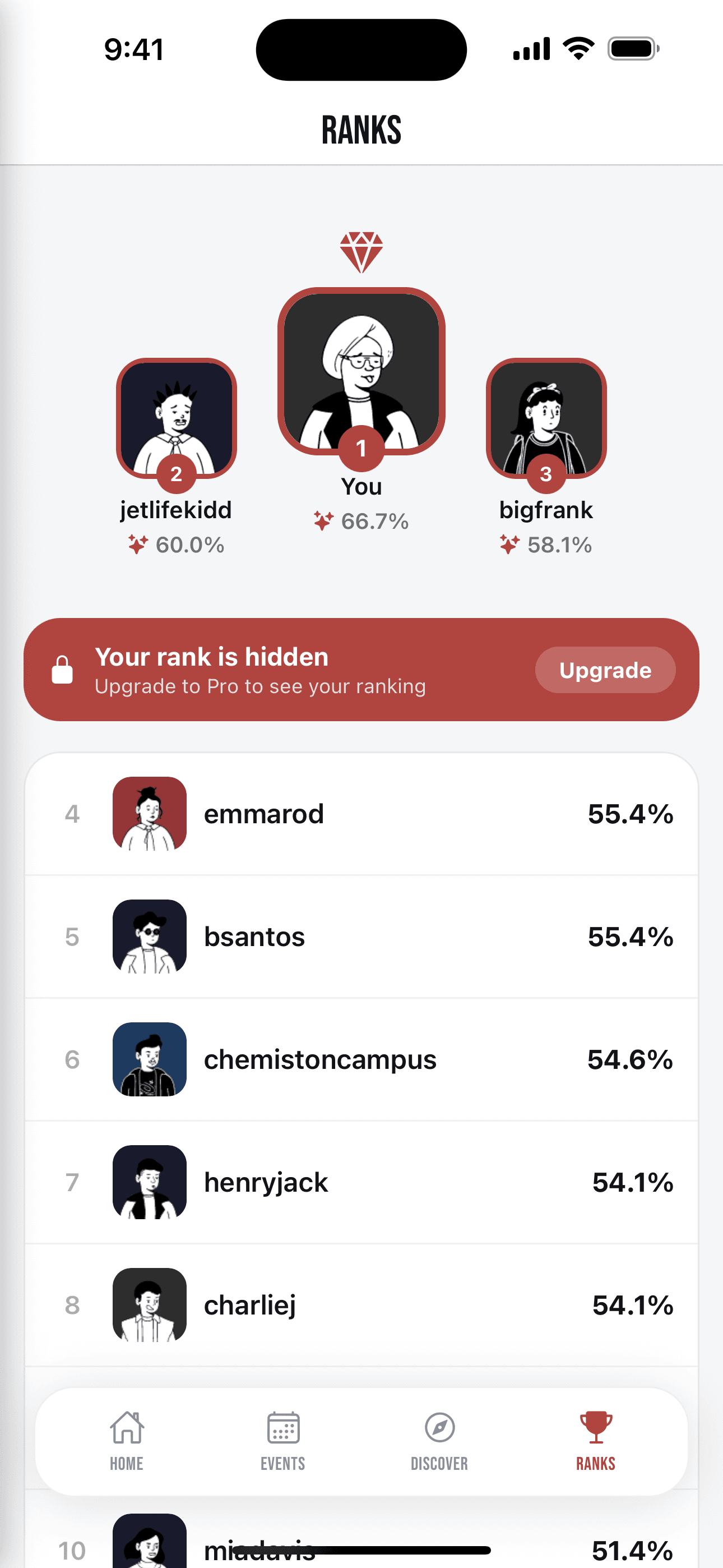Open charliej's ranking entry
This screenshot has width=723, height=1568.
point(361,1305)
